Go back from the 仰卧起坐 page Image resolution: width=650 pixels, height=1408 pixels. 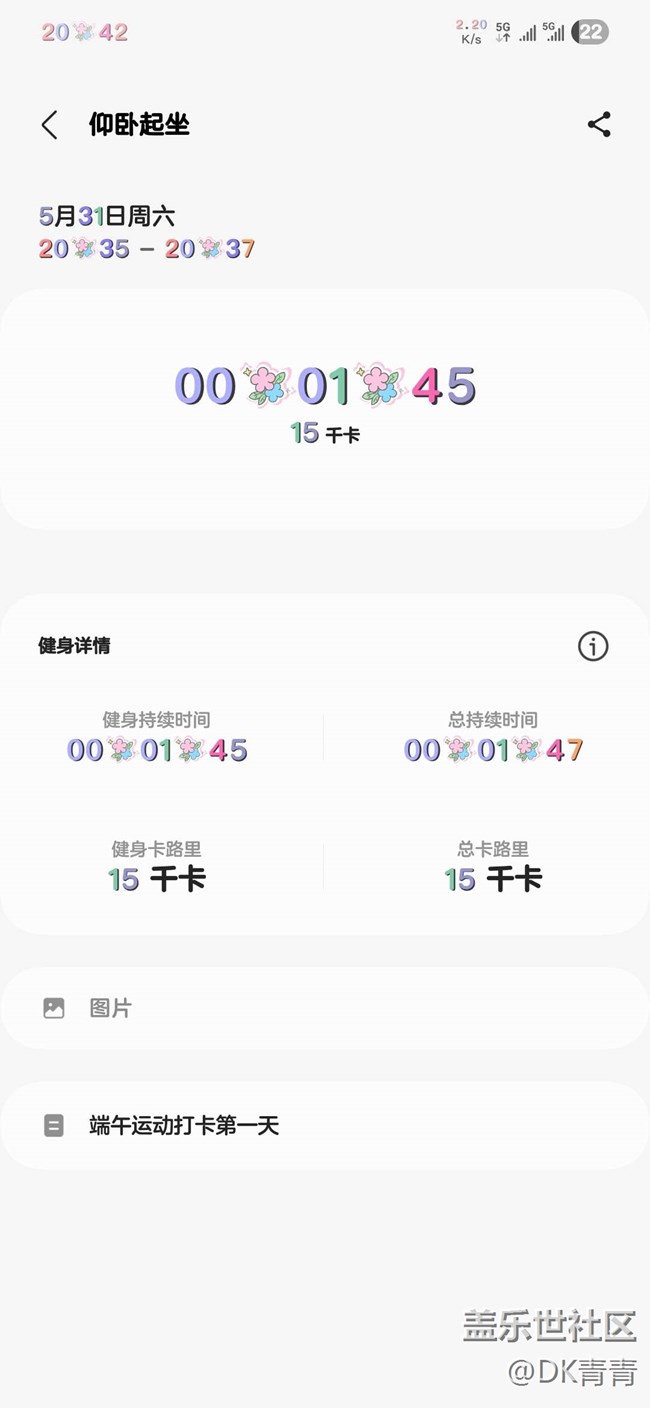click(49, 125)
